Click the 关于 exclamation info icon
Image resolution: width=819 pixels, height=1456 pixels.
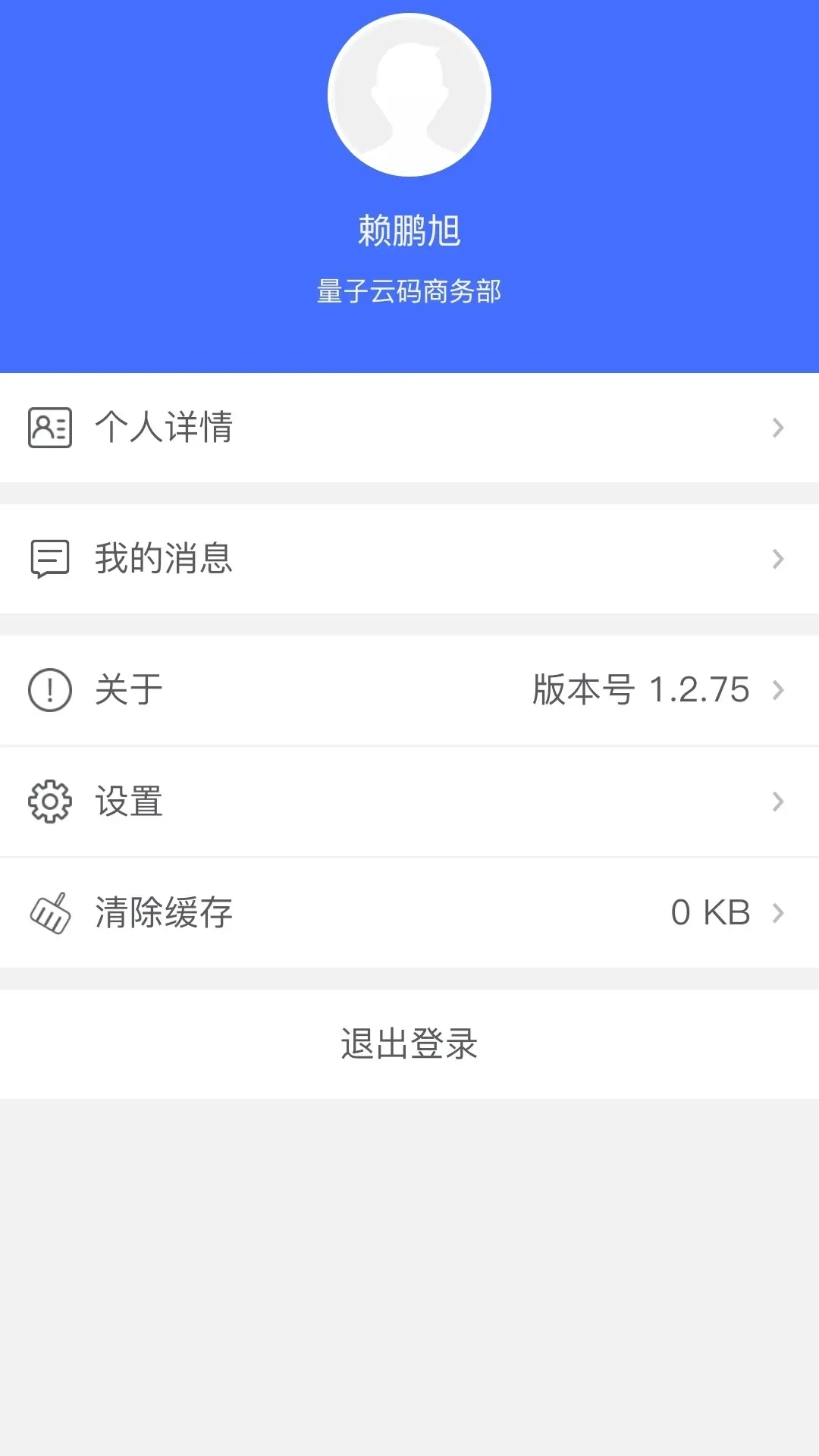49,690
